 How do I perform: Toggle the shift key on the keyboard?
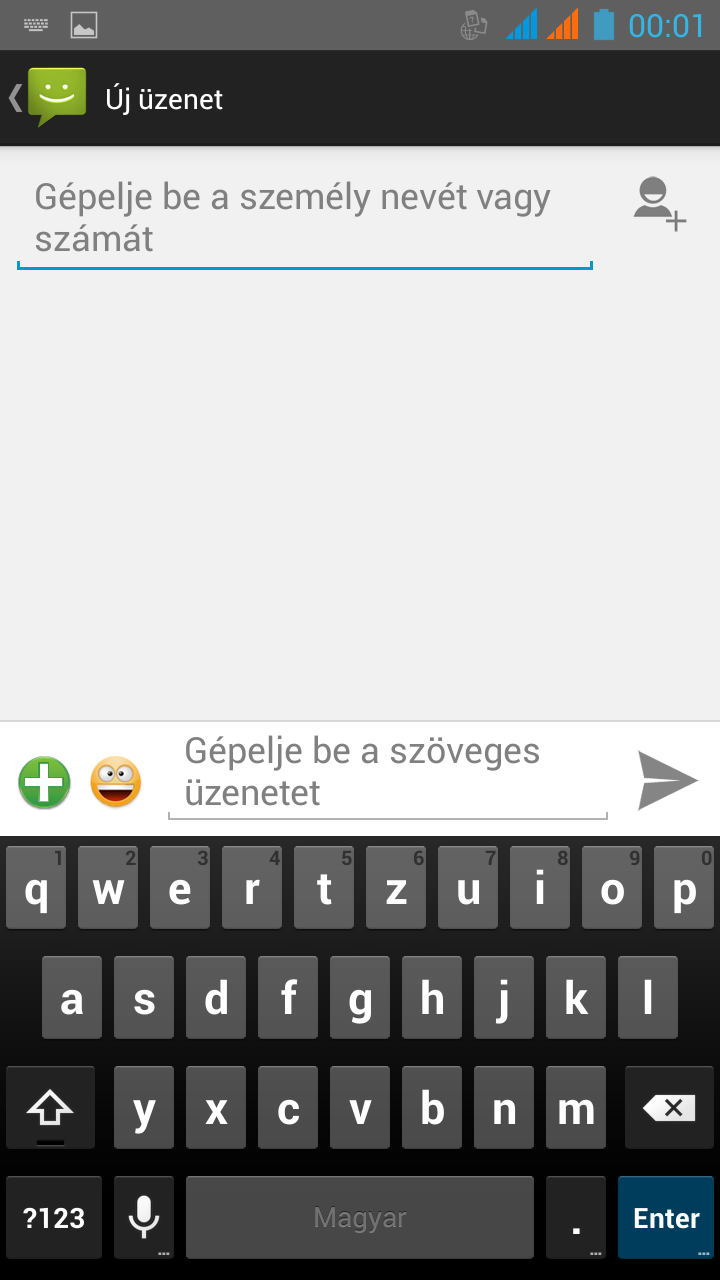click(x=50, y=1107)
